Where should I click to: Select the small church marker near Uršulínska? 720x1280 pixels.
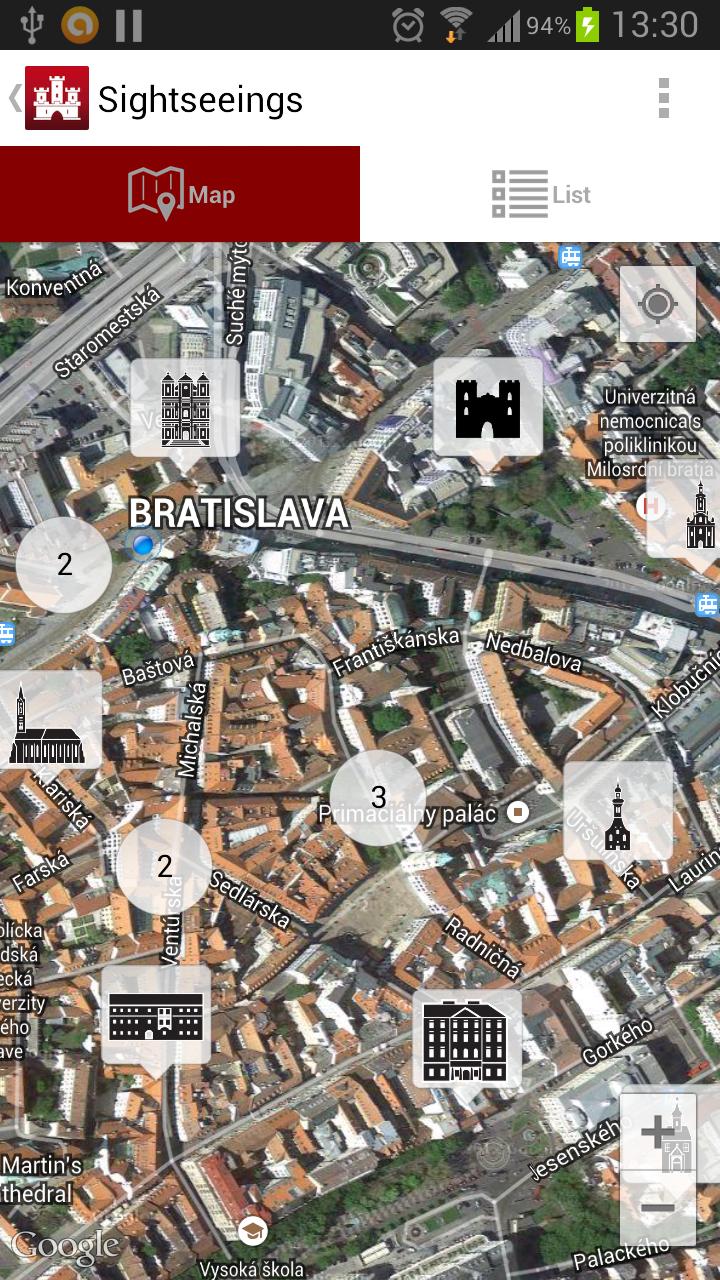(x=617, y=811)
